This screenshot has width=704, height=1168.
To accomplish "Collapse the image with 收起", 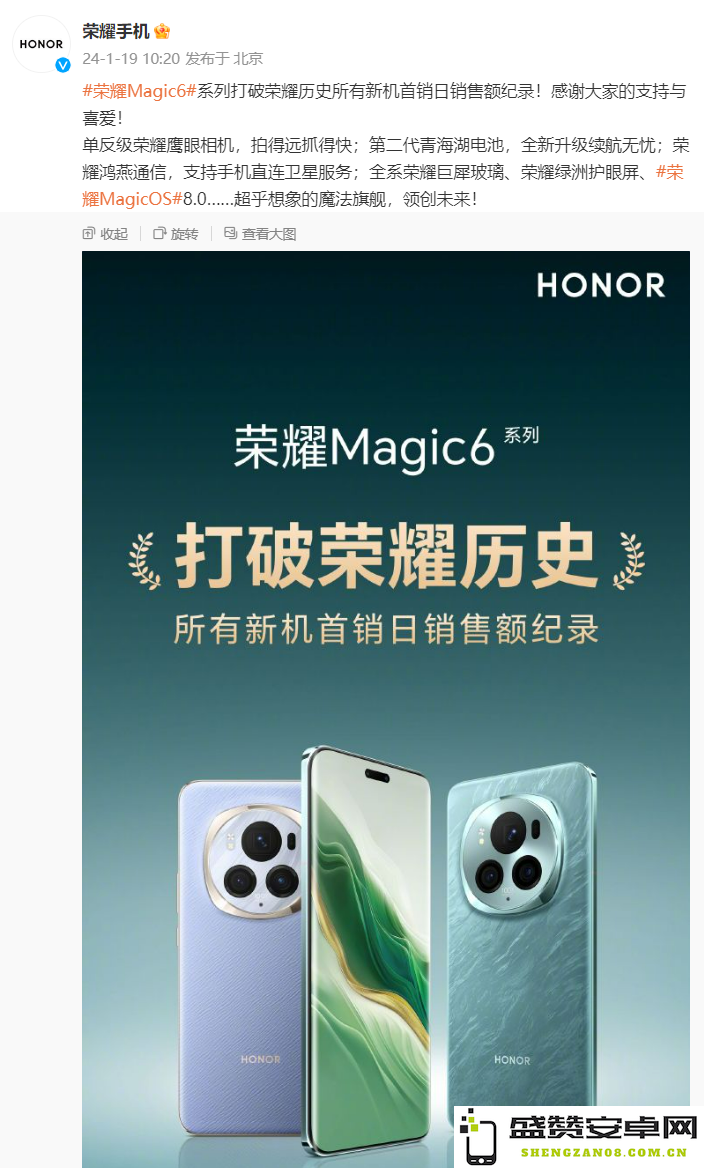I will point(105,234).
